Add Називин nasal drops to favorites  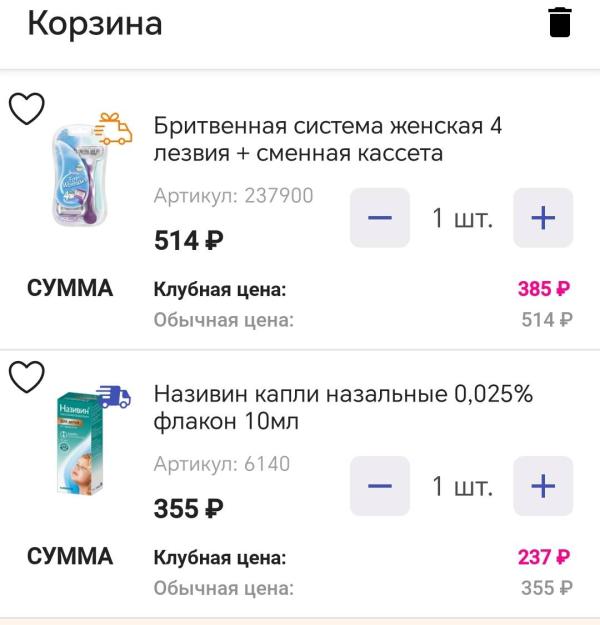click(x=27, y=377)
